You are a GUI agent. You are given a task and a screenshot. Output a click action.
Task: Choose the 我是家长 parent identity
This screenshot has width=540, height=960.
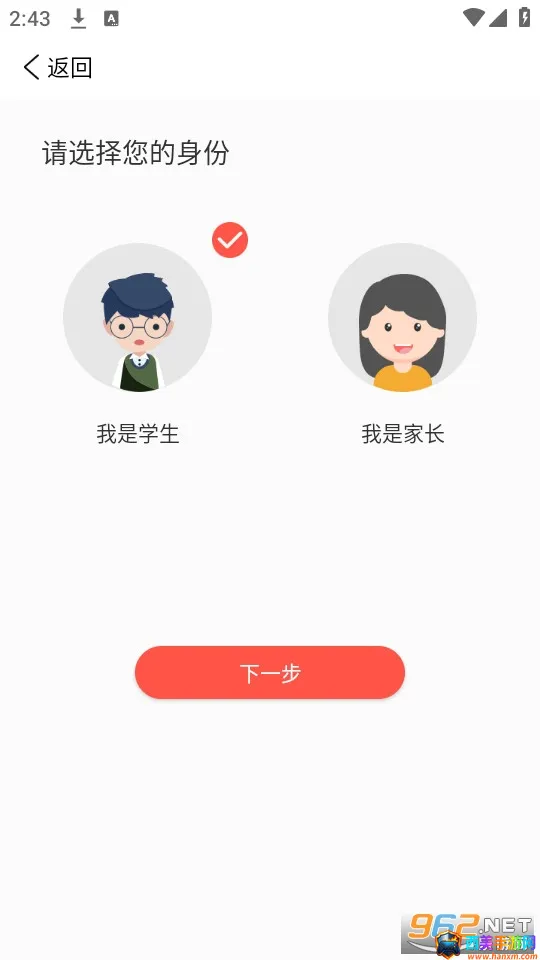click(402, 317)
